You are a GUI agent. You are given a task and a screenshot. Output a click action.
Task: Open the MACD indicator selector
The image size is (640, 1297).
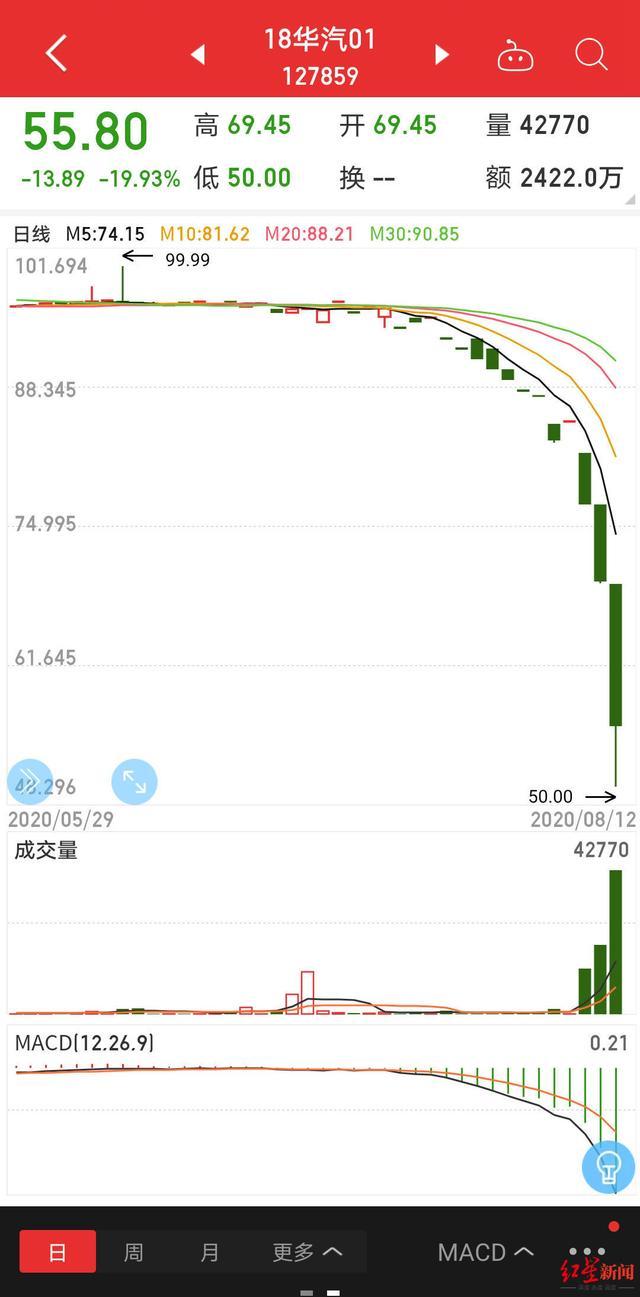tap(485, 1252)
